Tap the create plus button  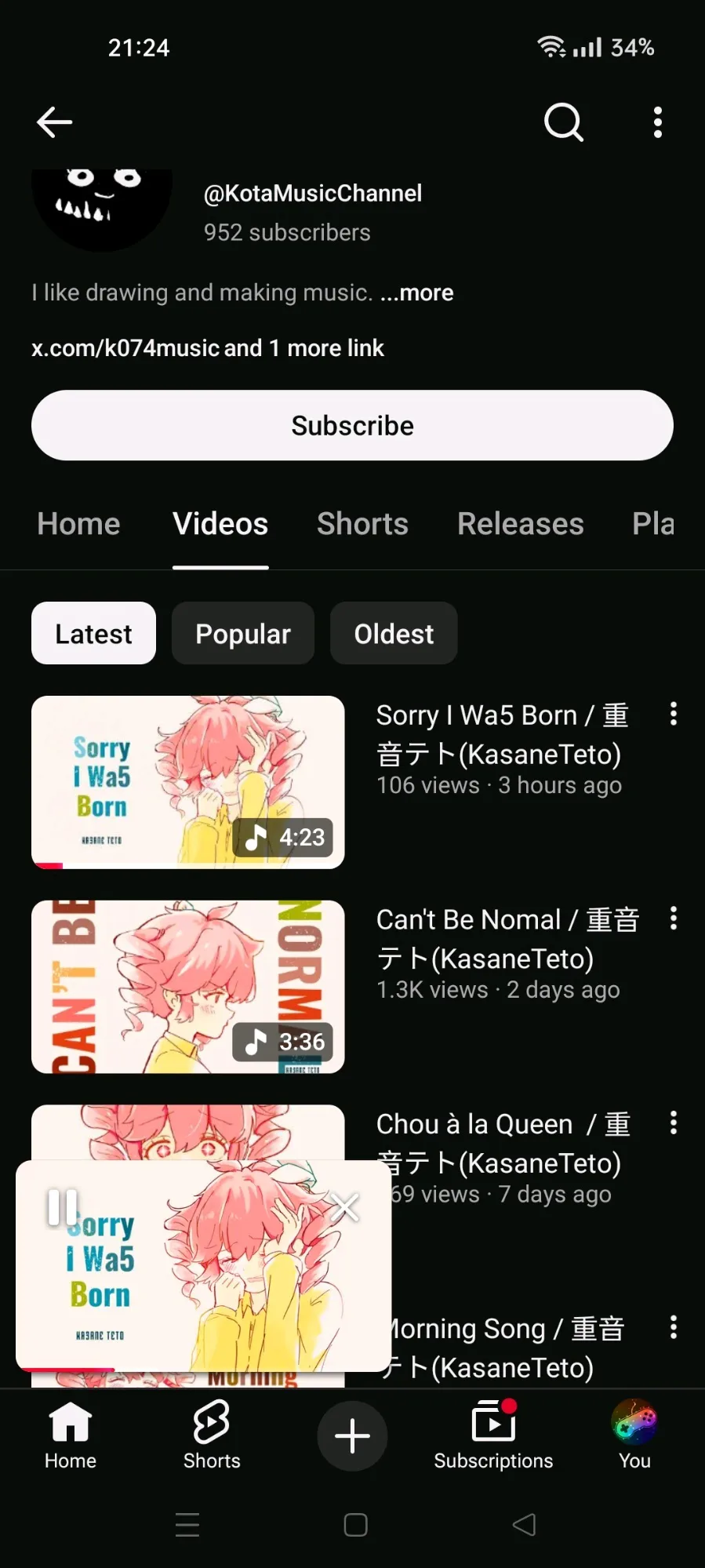point(352,1435)
